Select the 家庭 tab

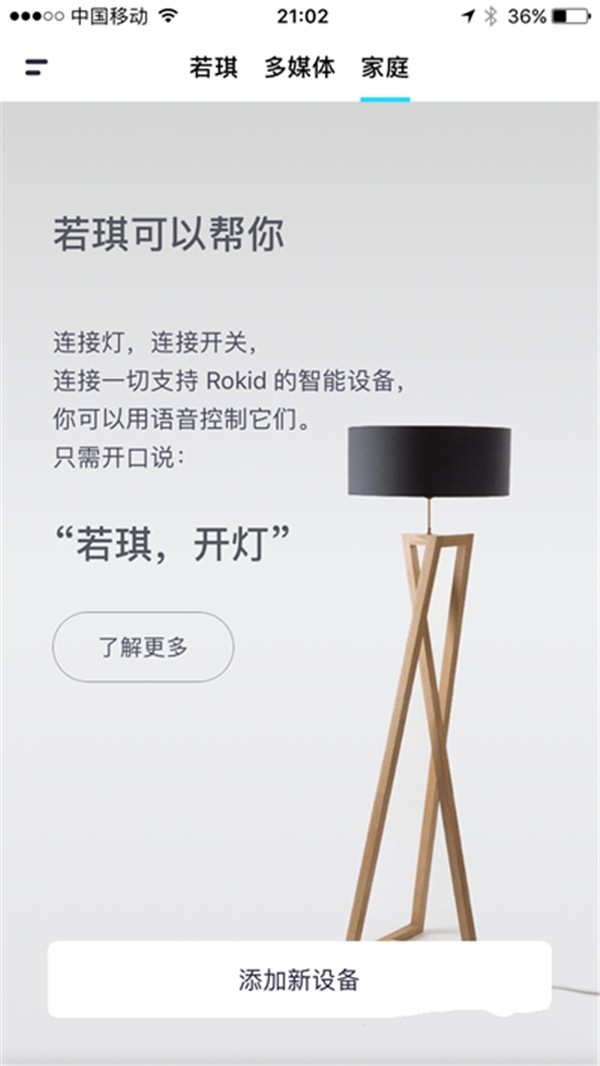coord(385,68)
